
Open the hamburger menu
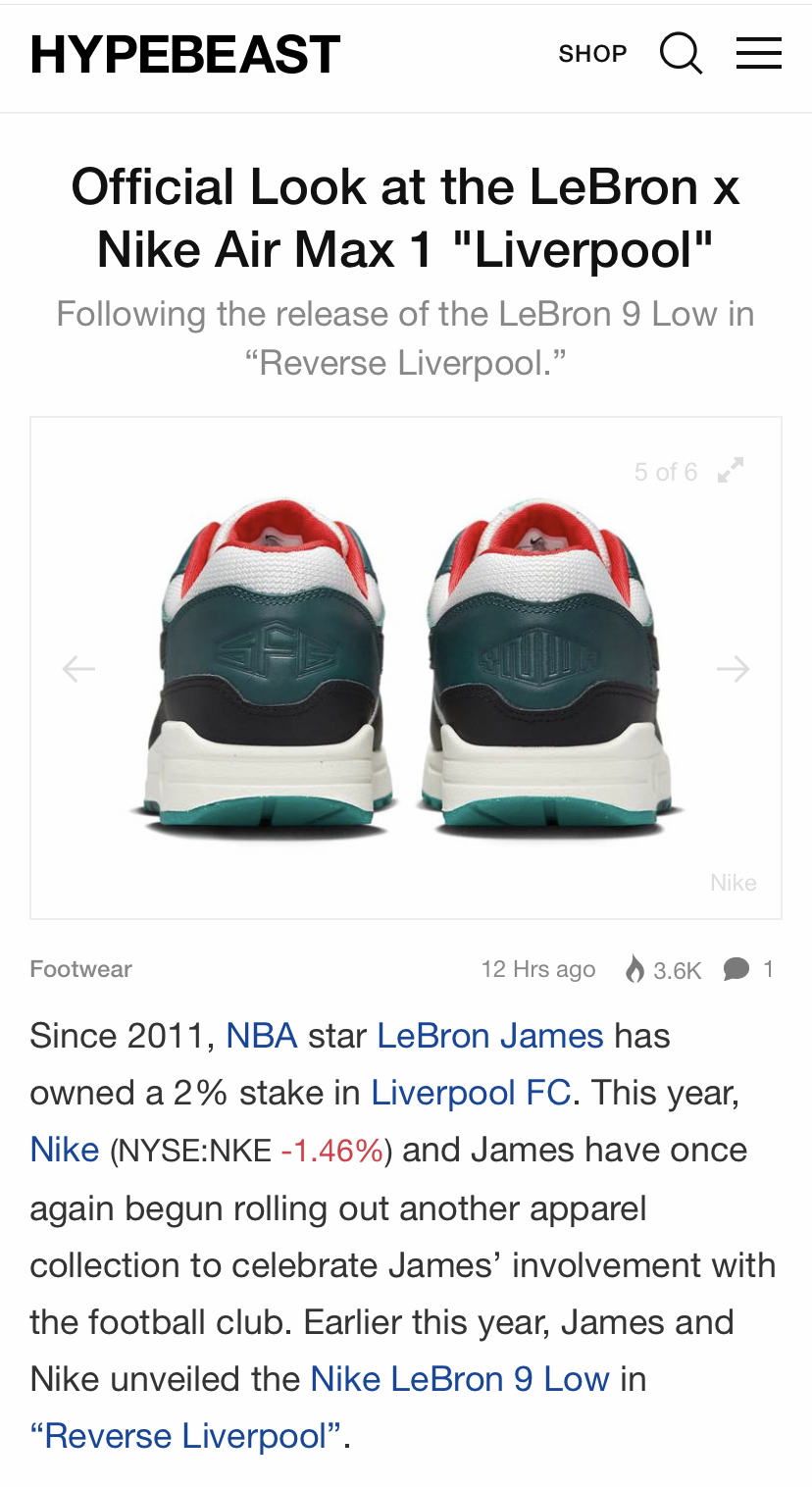(x=758, y=54)
